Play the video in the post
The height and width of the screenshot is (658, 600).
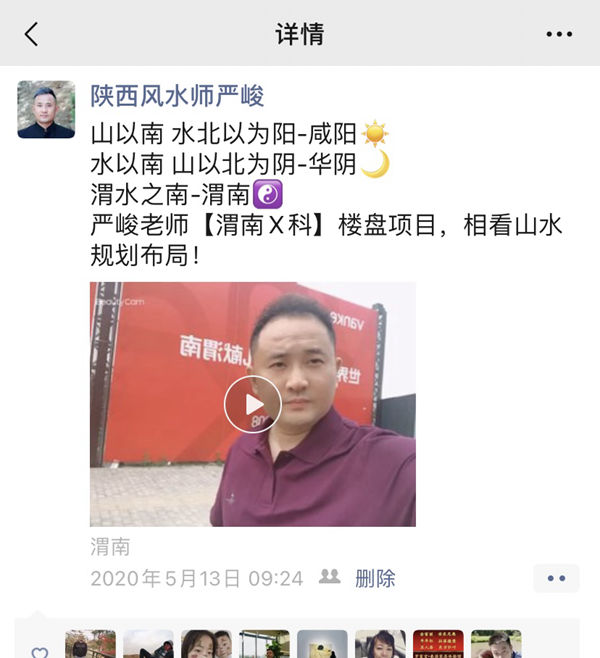point(252,404)
